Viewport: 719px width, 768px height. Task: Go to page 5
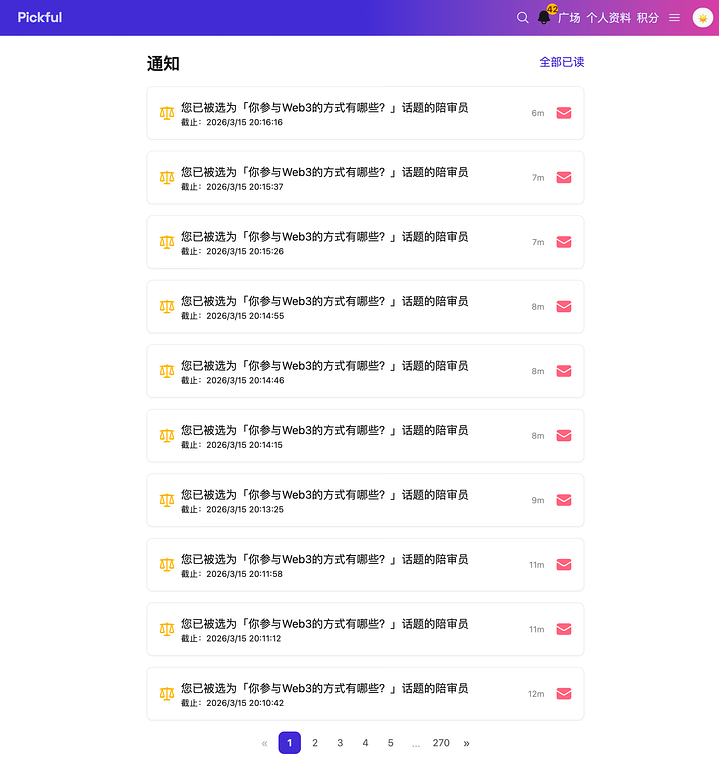tap(390, 743)
